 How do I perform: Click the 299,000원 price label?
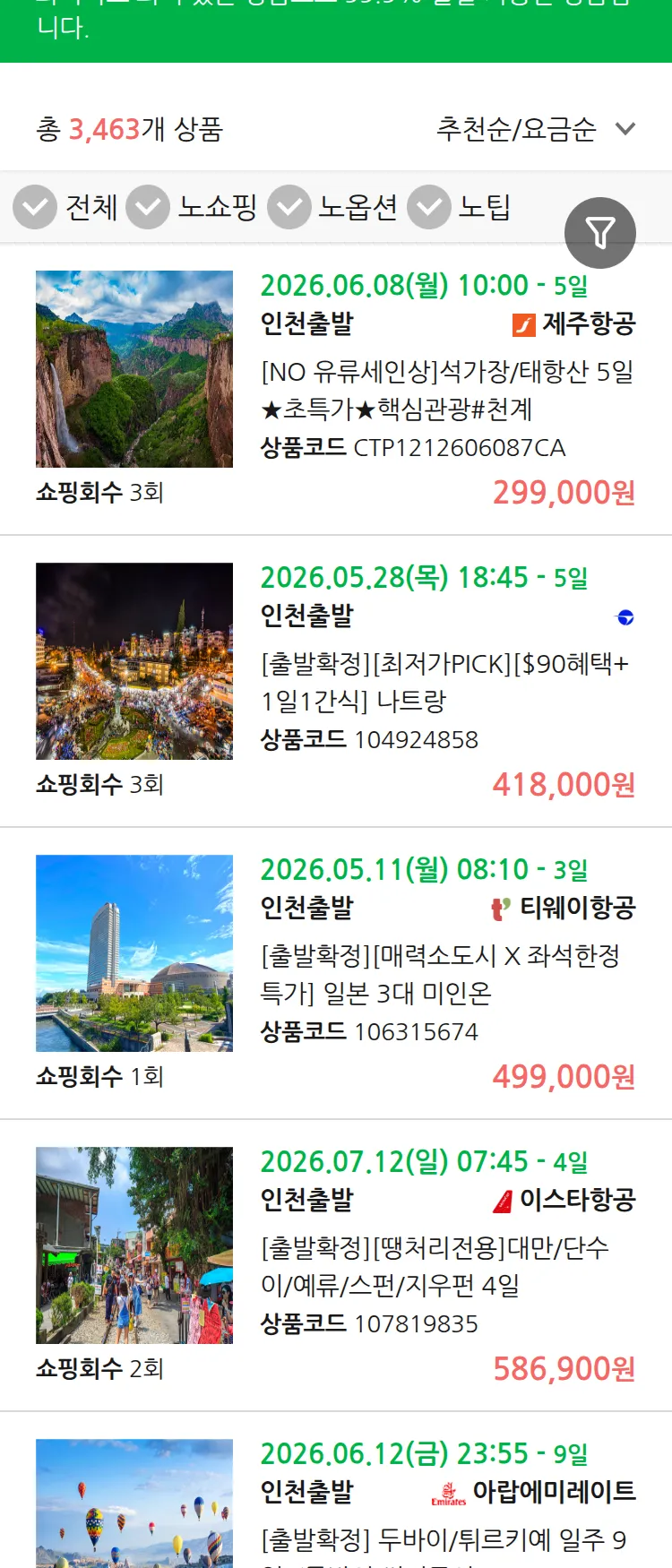pyautogui.click(x=562, y=493)
